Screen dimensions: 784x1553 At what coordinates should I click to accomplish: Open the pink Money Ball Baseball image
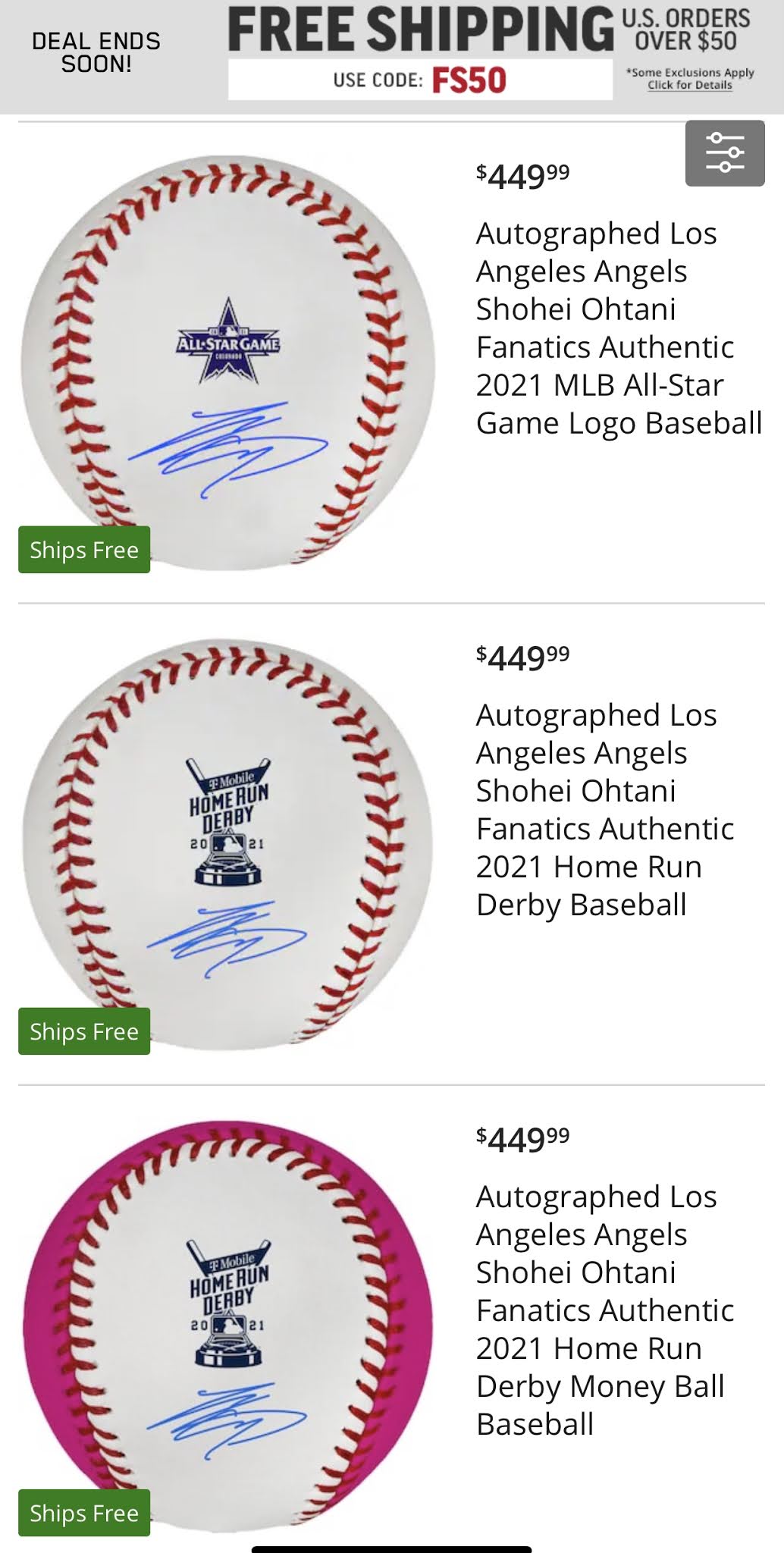point(227,1326)
